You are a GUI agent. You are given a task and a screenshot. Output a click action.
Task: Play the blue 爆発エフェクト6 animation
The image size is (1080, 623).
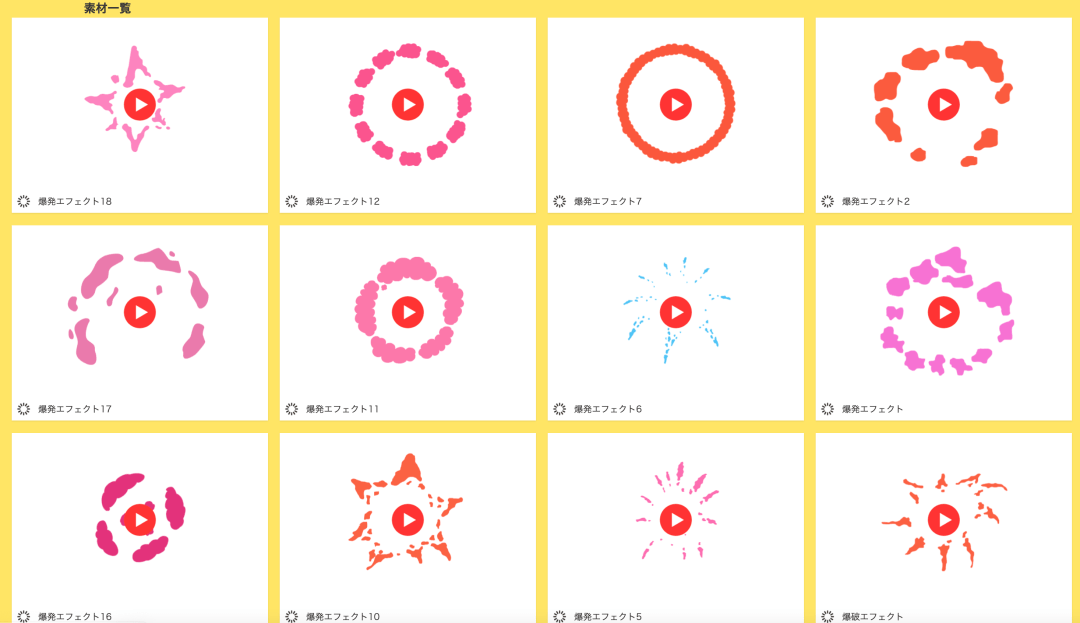pyautogui.click(x=676, y=312)
